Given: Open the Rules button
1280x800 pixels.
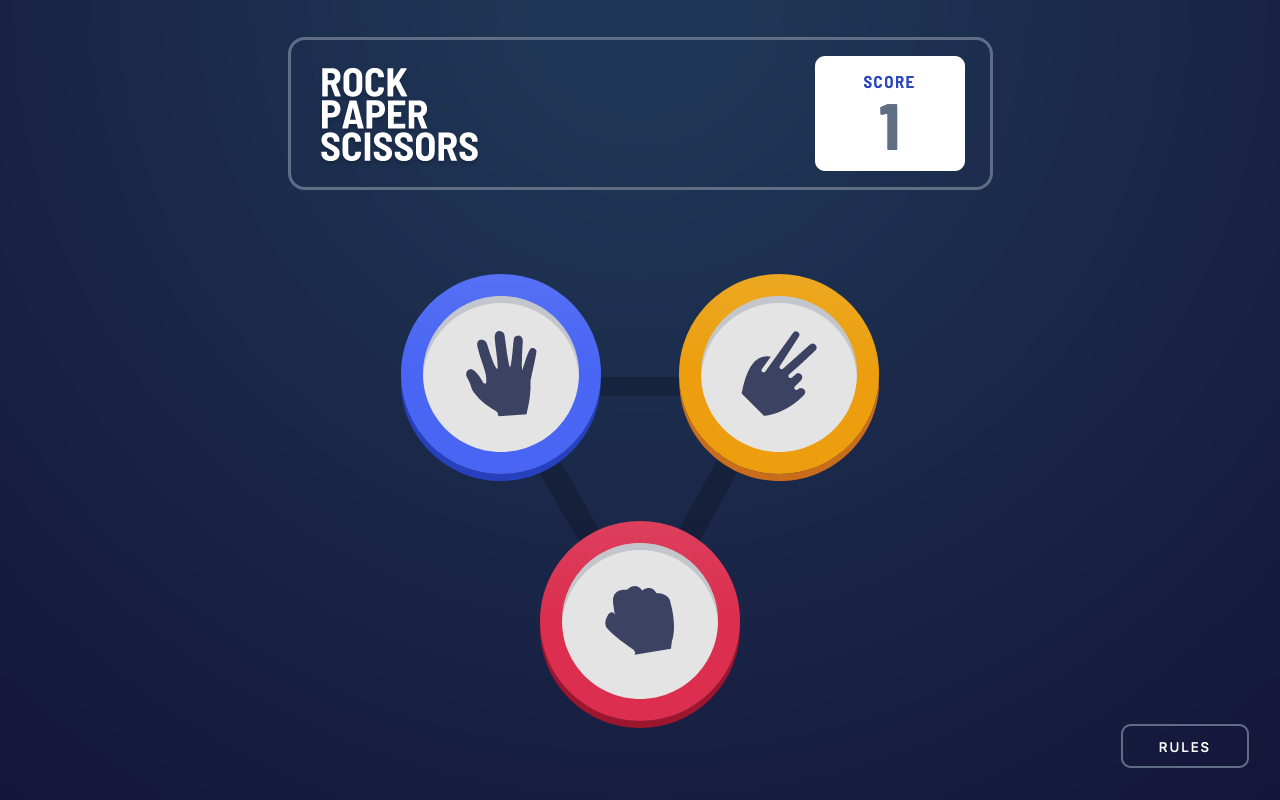Looking at the screenshot, I should (x=1184, y=746).
